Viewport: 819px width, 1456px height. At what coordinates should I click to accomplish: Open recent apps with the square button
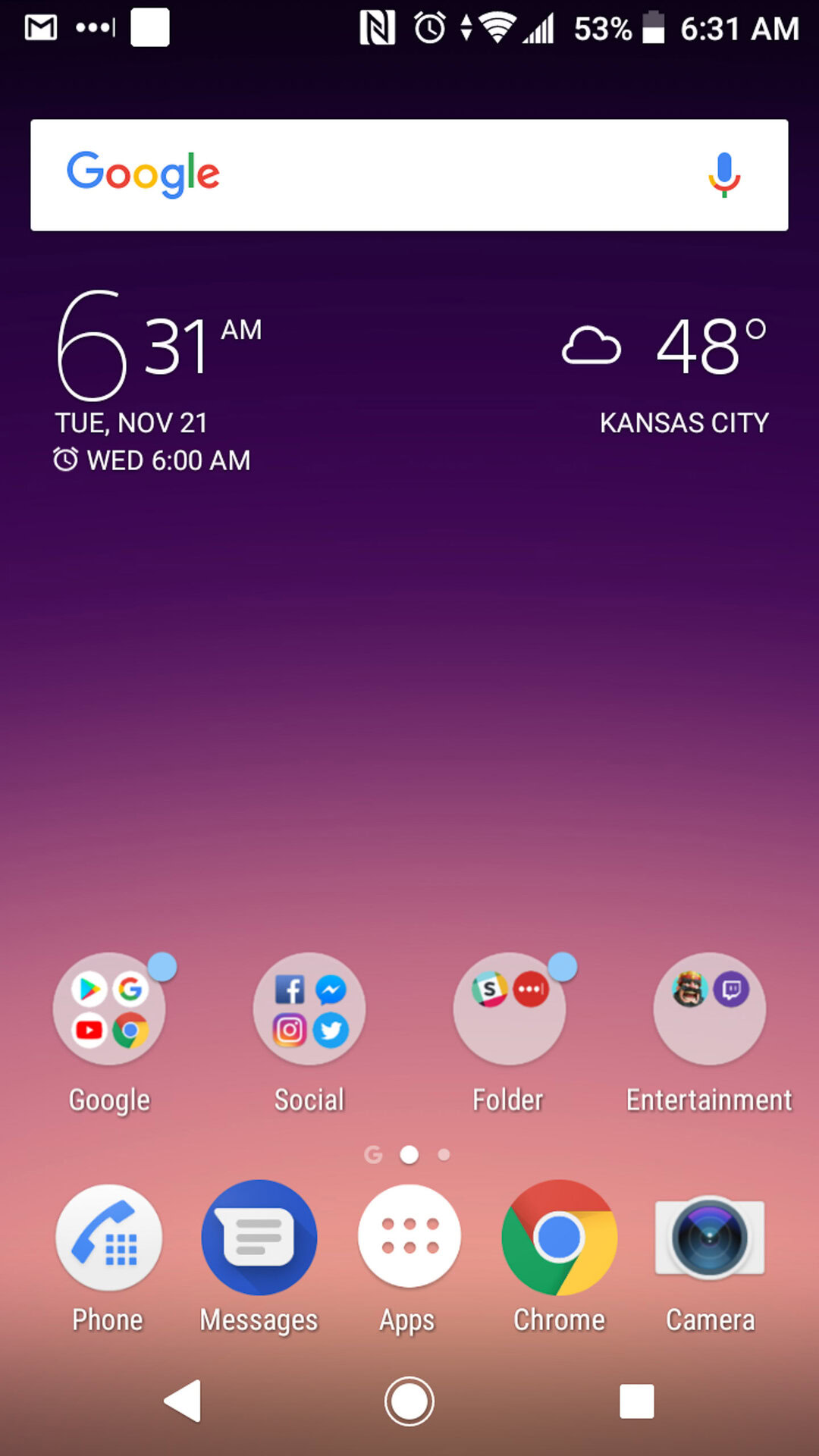coord(636,1401)
